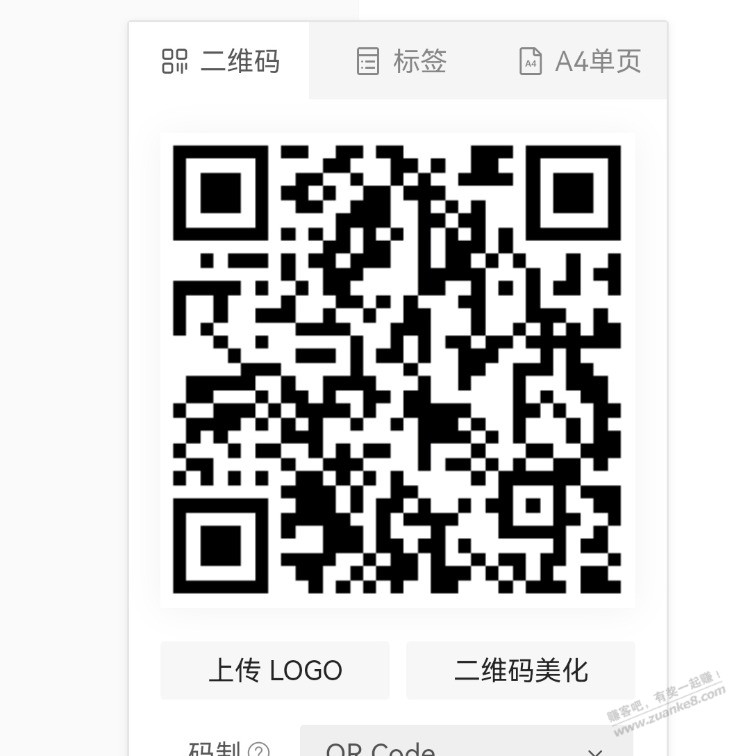Switch to the 二维码 tab
This screenshot has height=756, width=750.
pos(220,62)
